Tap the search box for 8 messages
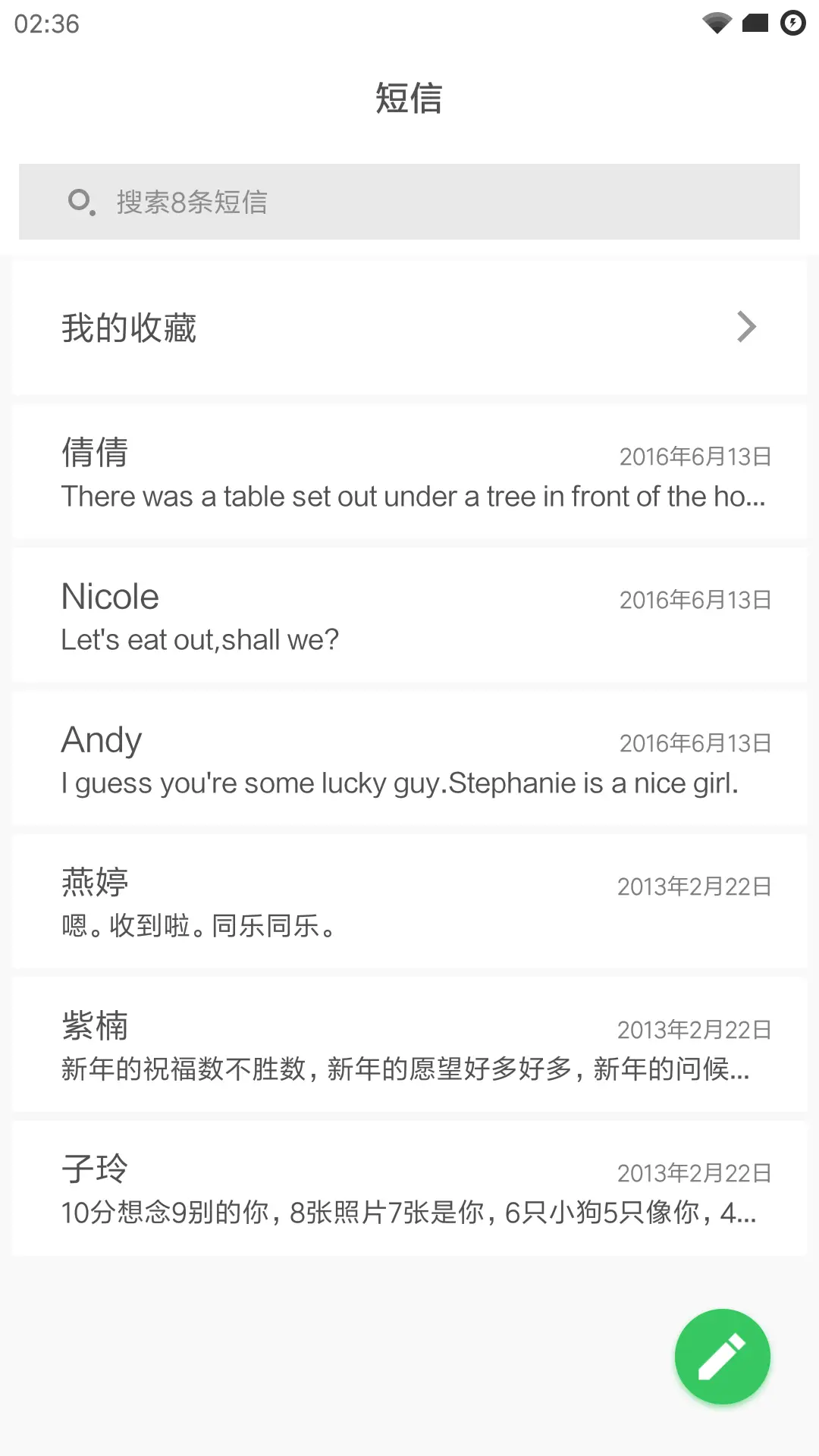 pos(409,202)
